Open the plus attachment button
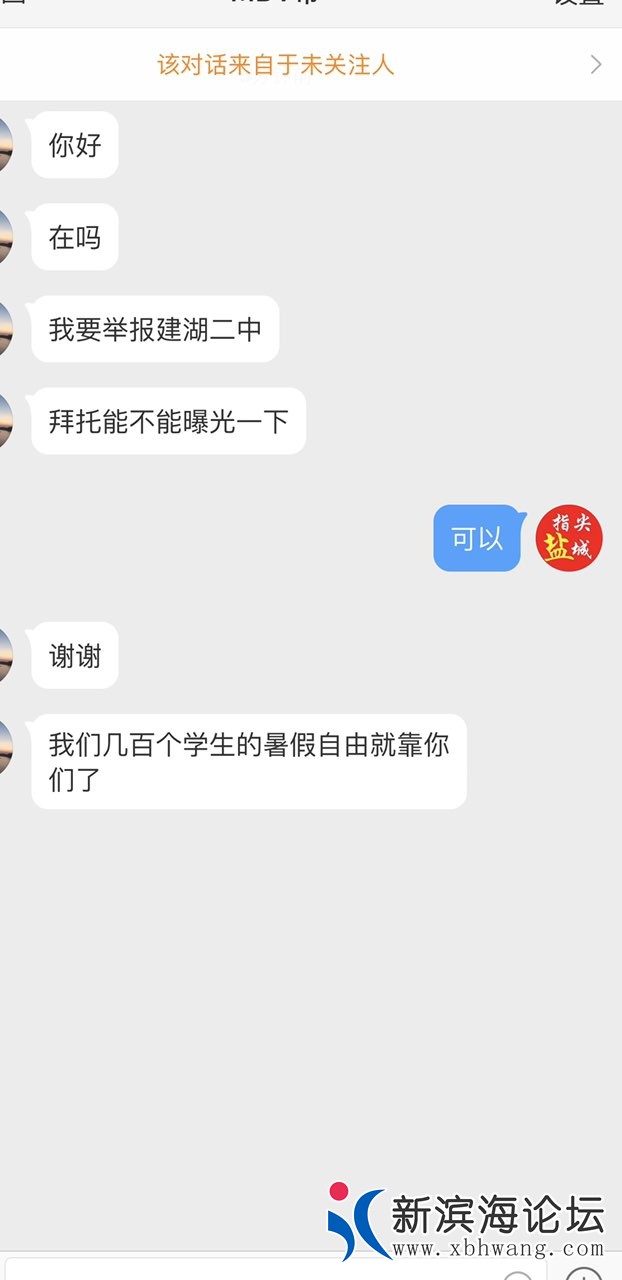Screen dimensions: 622x1280 tap(584, 1274)
